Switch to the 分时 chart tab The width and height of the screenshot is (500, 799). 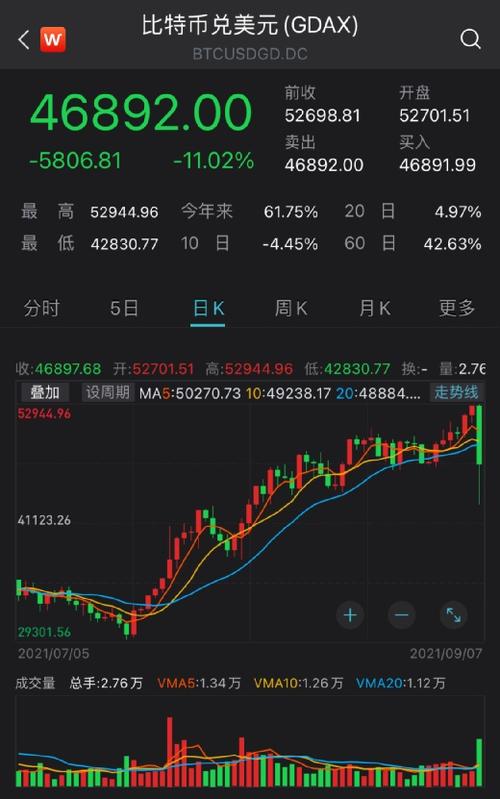click(x=42, y=308)
